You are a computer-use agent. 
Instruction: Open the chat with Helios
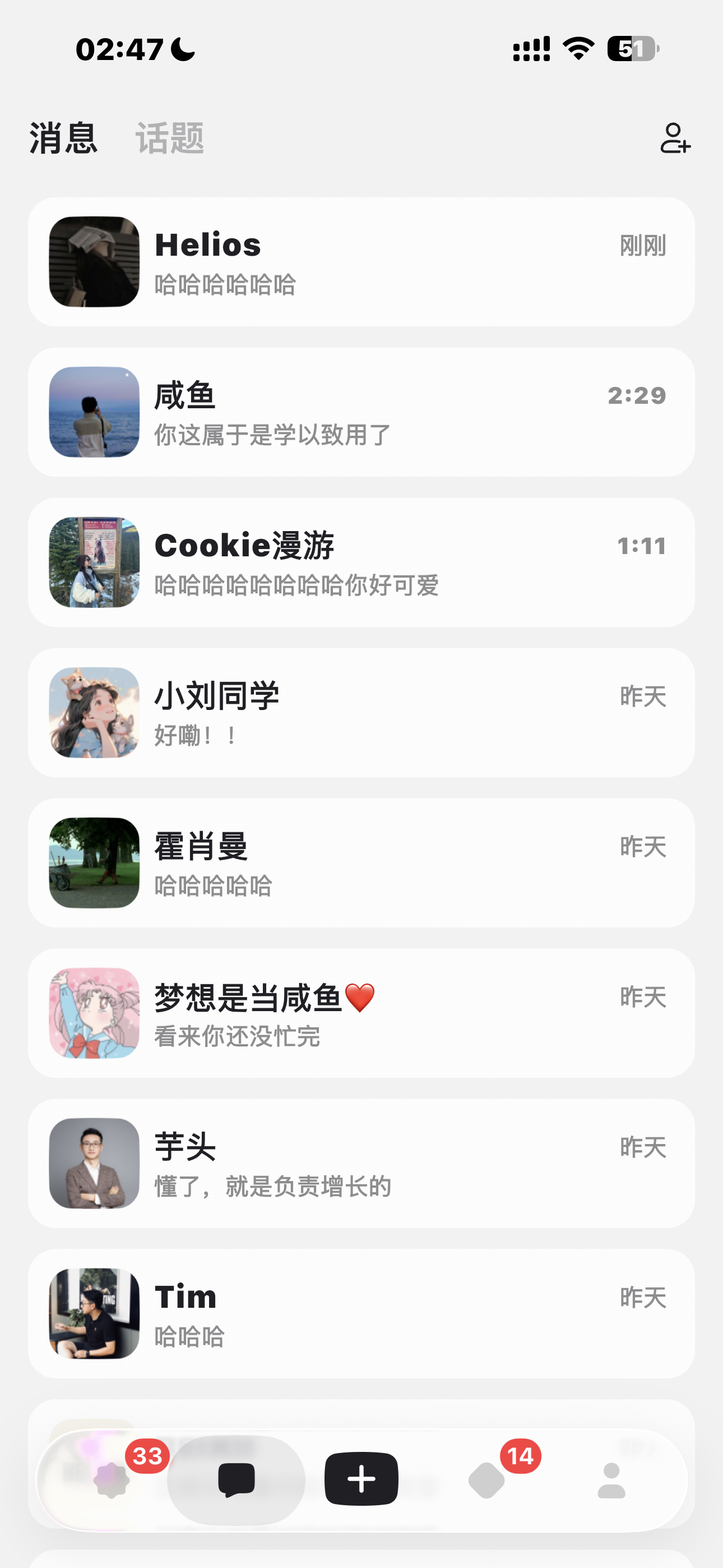point(361,262)
